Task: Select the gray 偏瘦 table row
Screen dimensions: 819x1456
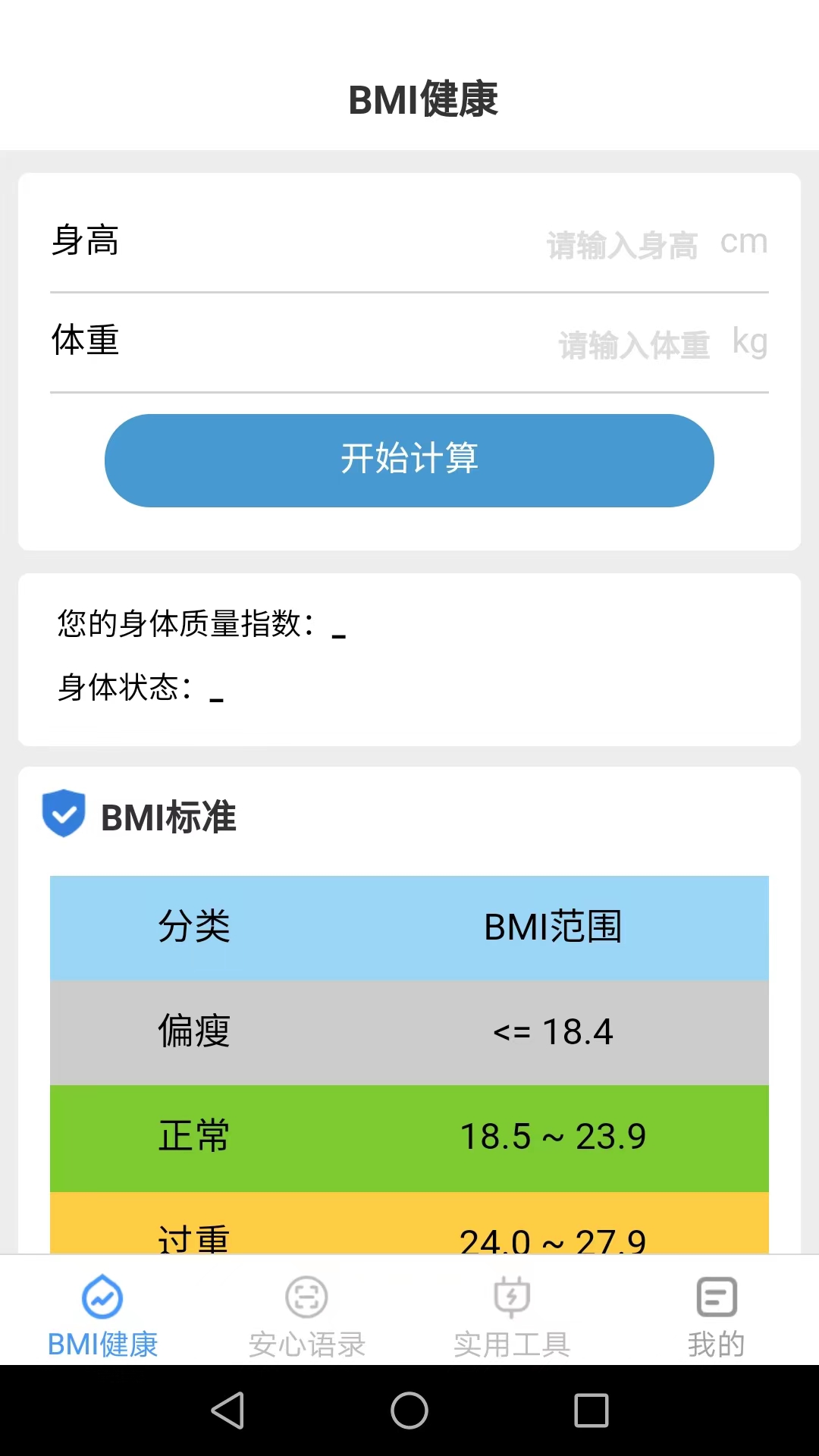Action: 409,1030
